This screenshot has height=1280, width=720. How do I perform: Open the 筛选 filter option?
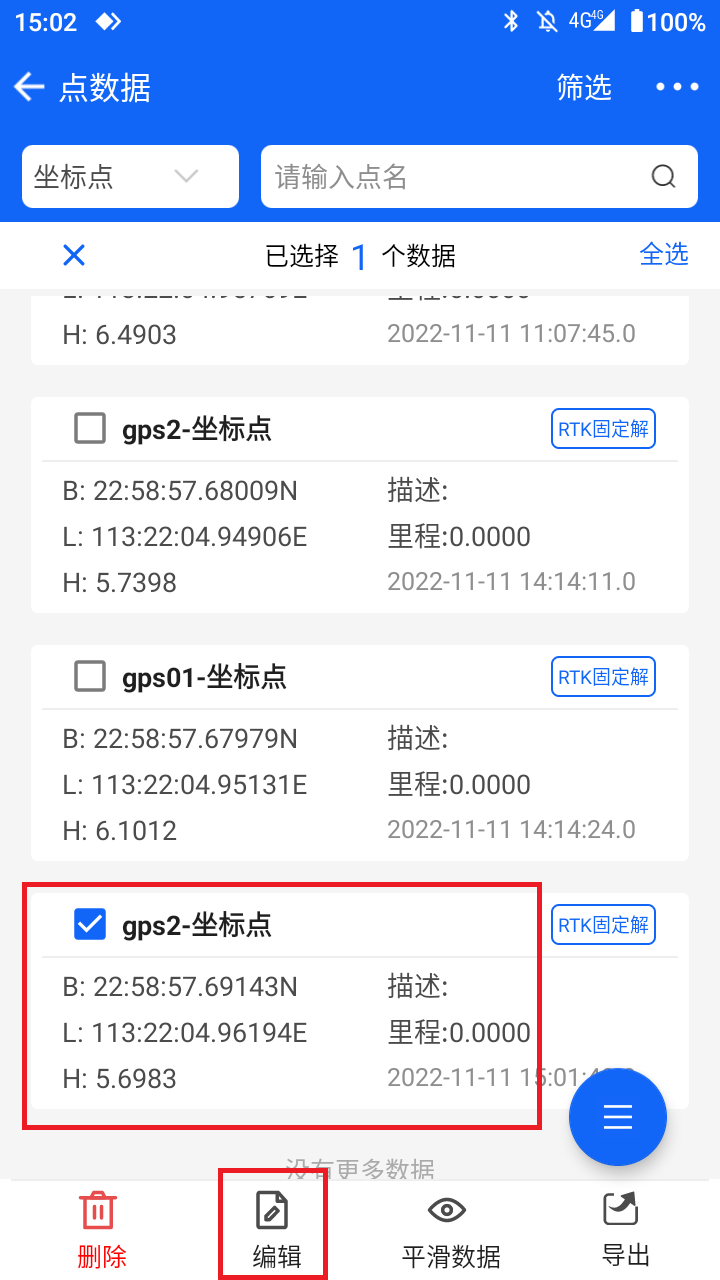pos(584,87)
